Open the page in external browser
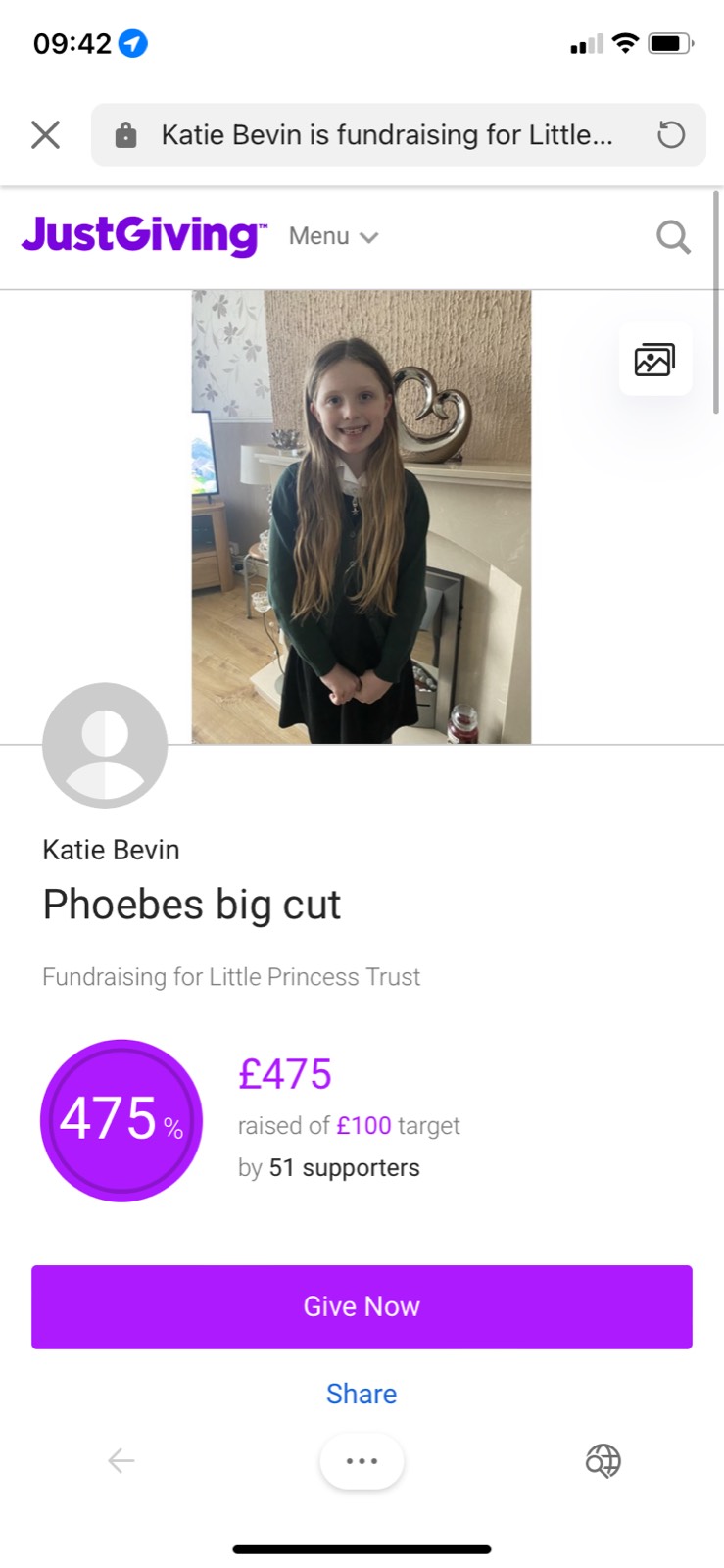This screenshot has width=724, height=1568. (603, 1461)
